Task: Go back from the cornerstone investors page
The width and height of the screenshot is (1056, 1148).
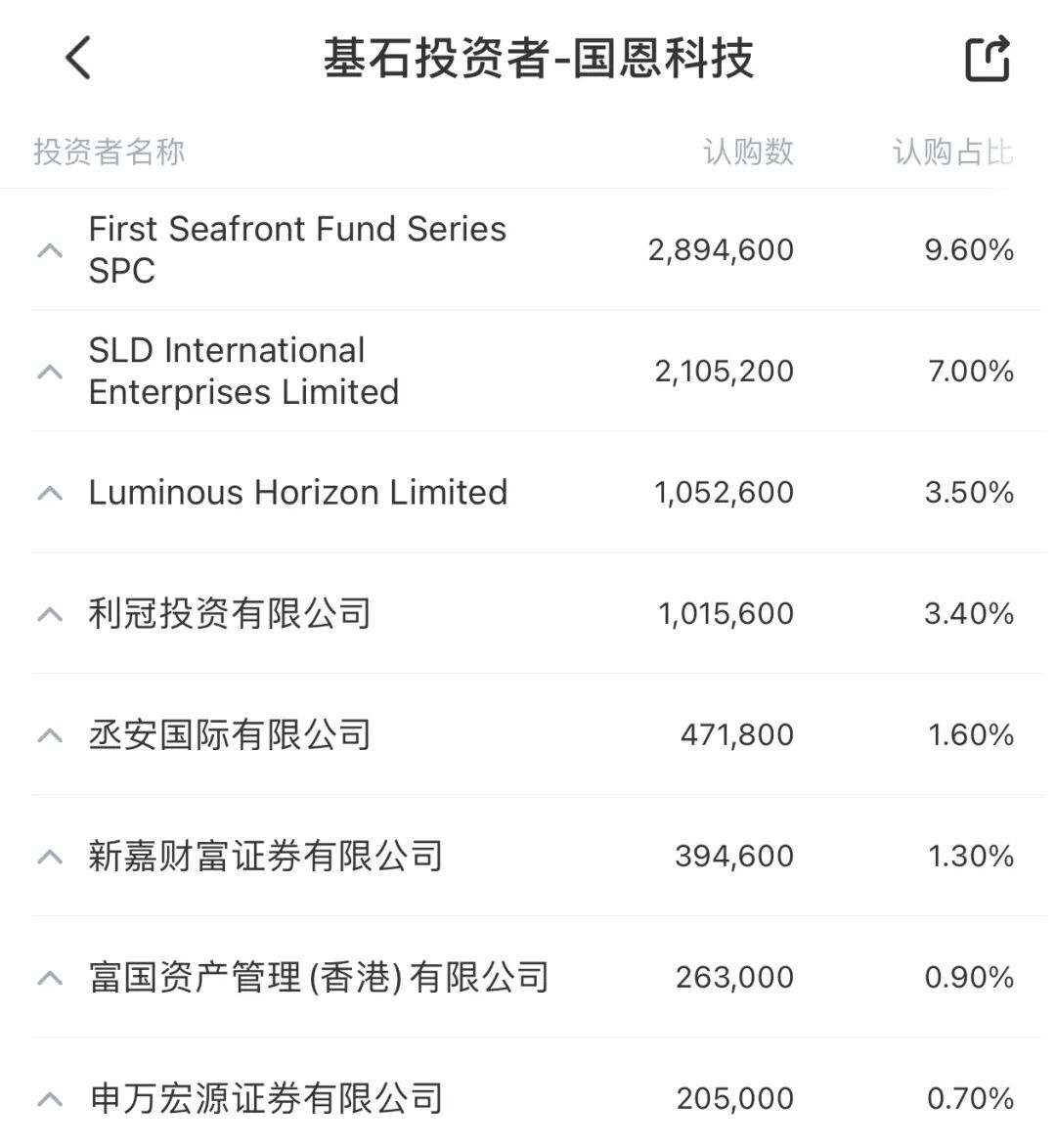Action: 78,58
